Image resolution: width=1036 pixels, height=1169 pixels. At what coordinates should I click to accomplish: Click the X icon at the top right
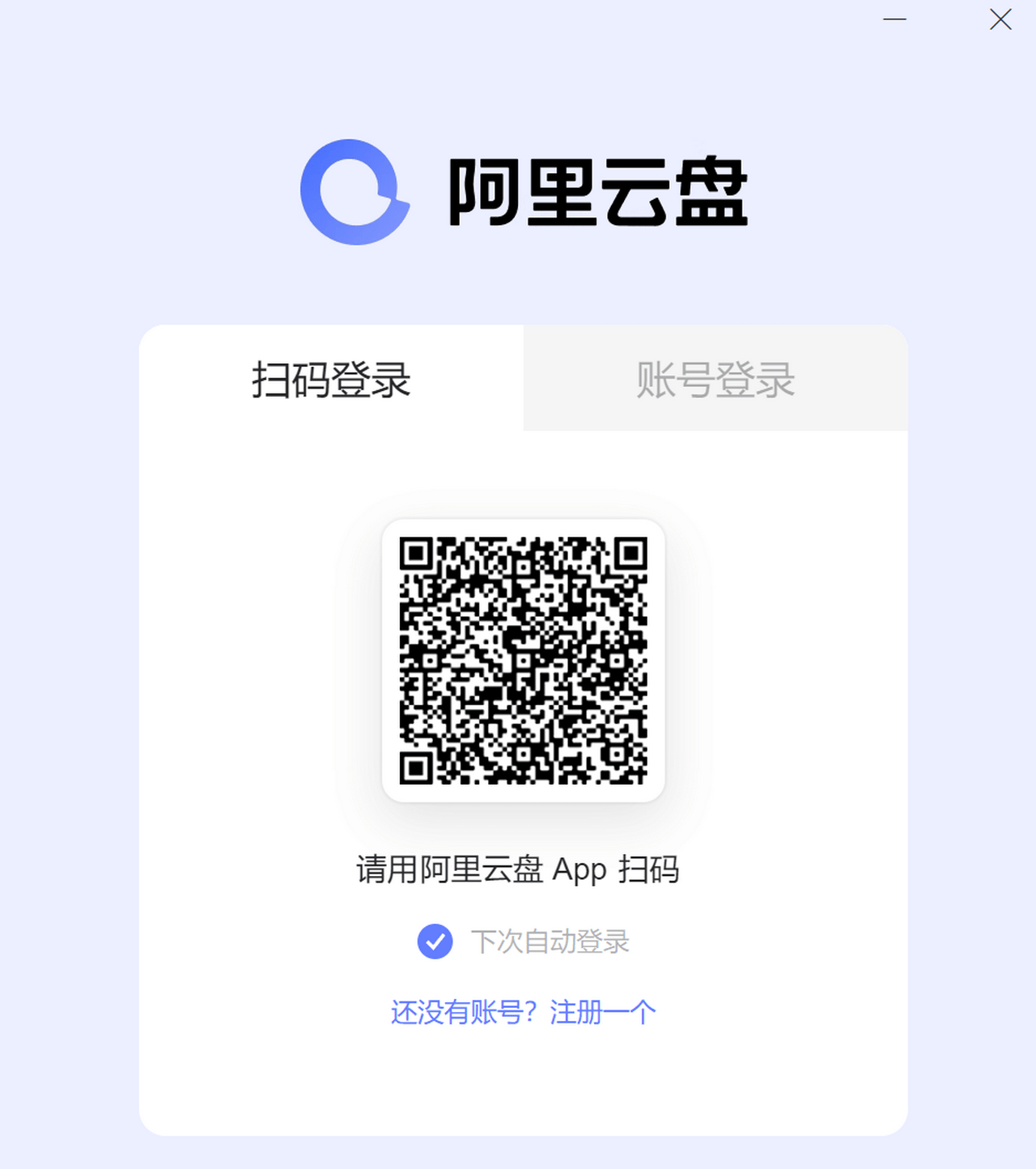1001,20
